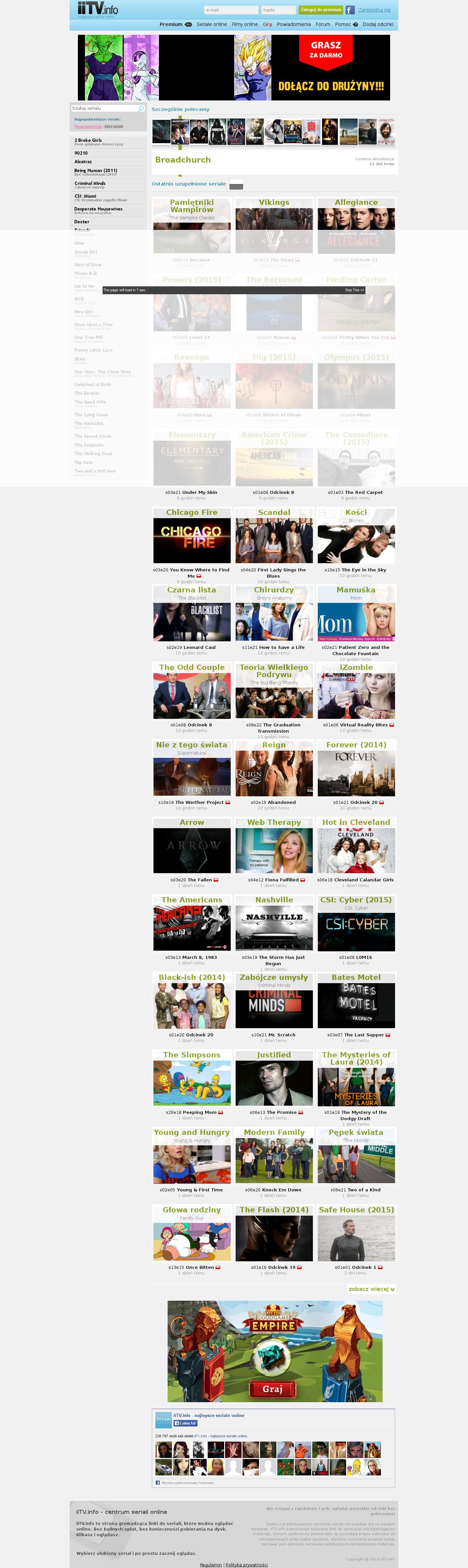This screenshot has width=468, height=1568.
Task: Tap the hasło password field
Action: click(x=278, y=10)
